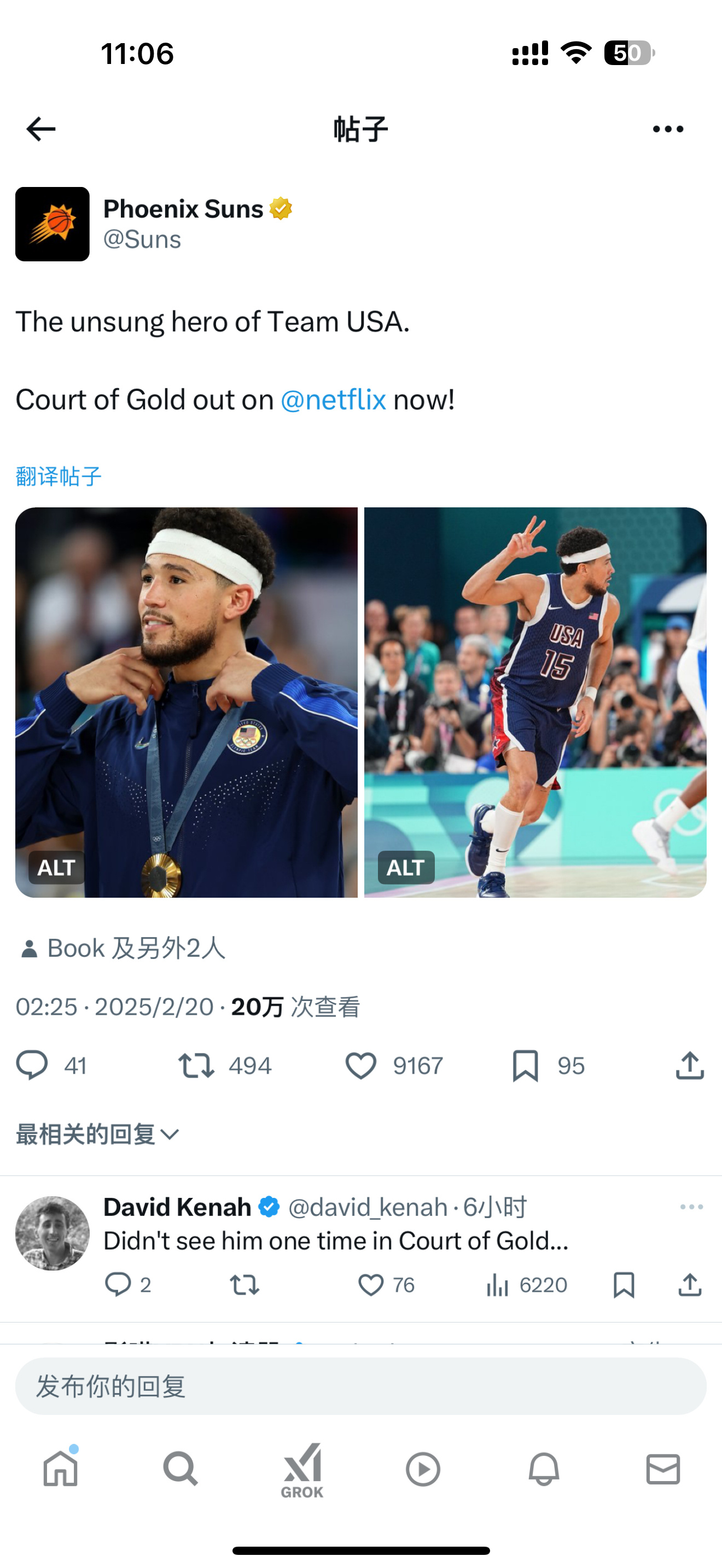Repost the Phoenix Suns post
722x1568 pixels.
point(196,1065)
